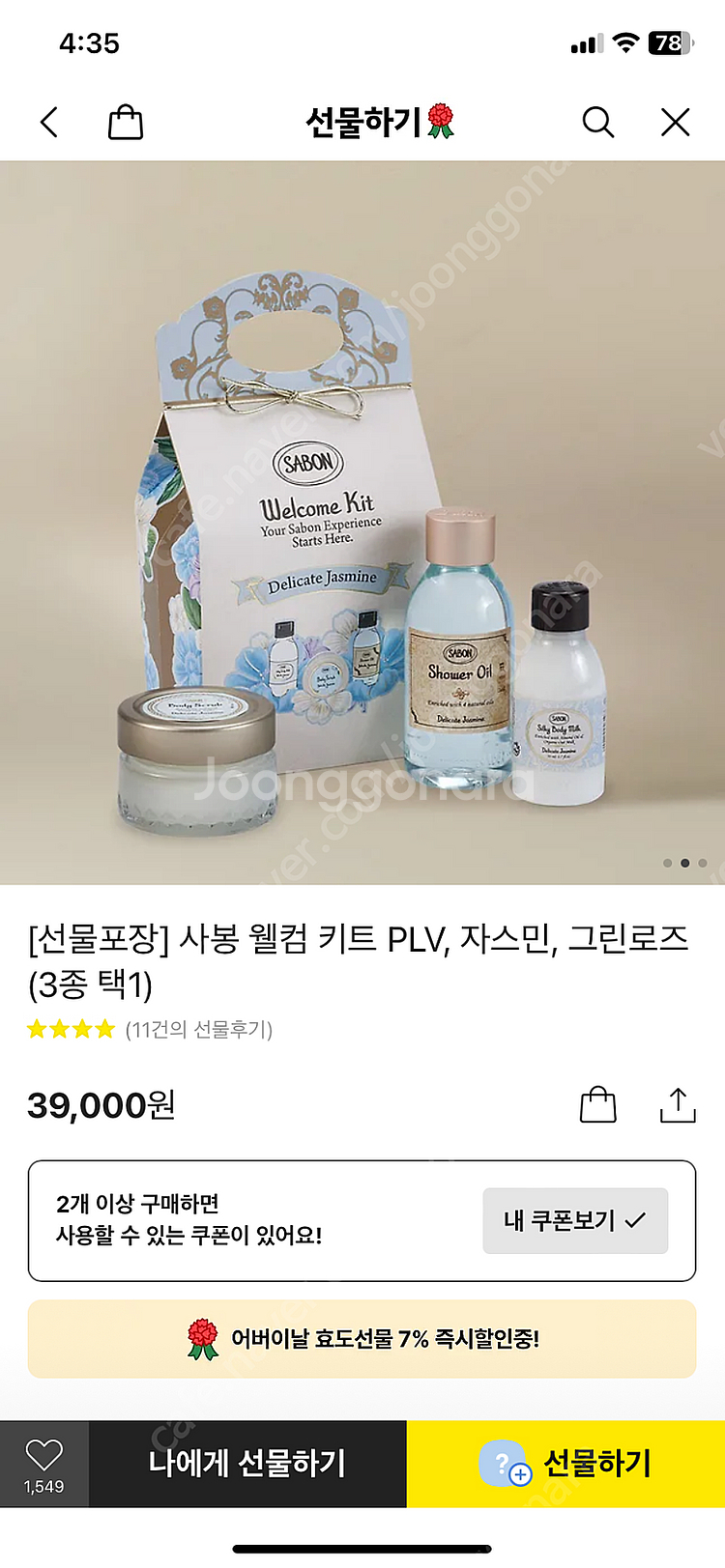Open search with the magnifier icon
Screen dimensions: 725x1568
[597, 123]
